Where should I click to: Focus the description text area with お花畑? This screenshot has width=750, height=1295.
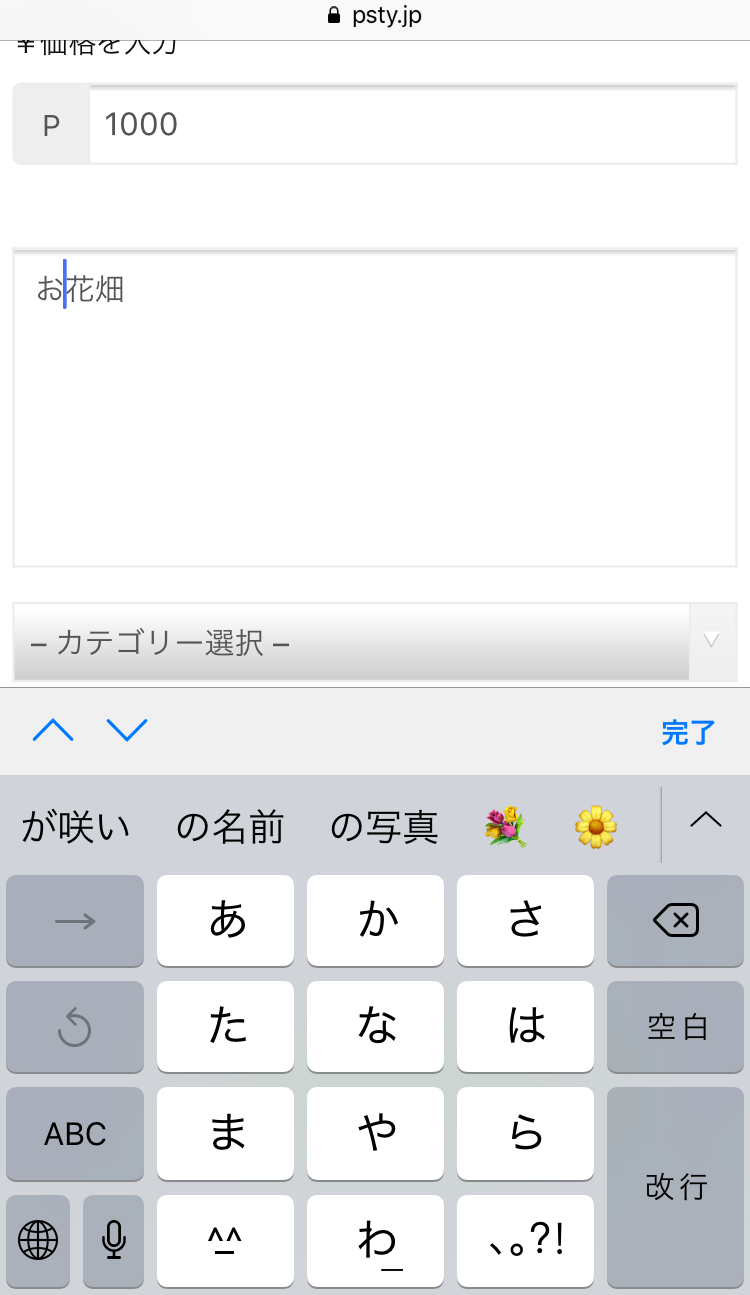(375, 408)
